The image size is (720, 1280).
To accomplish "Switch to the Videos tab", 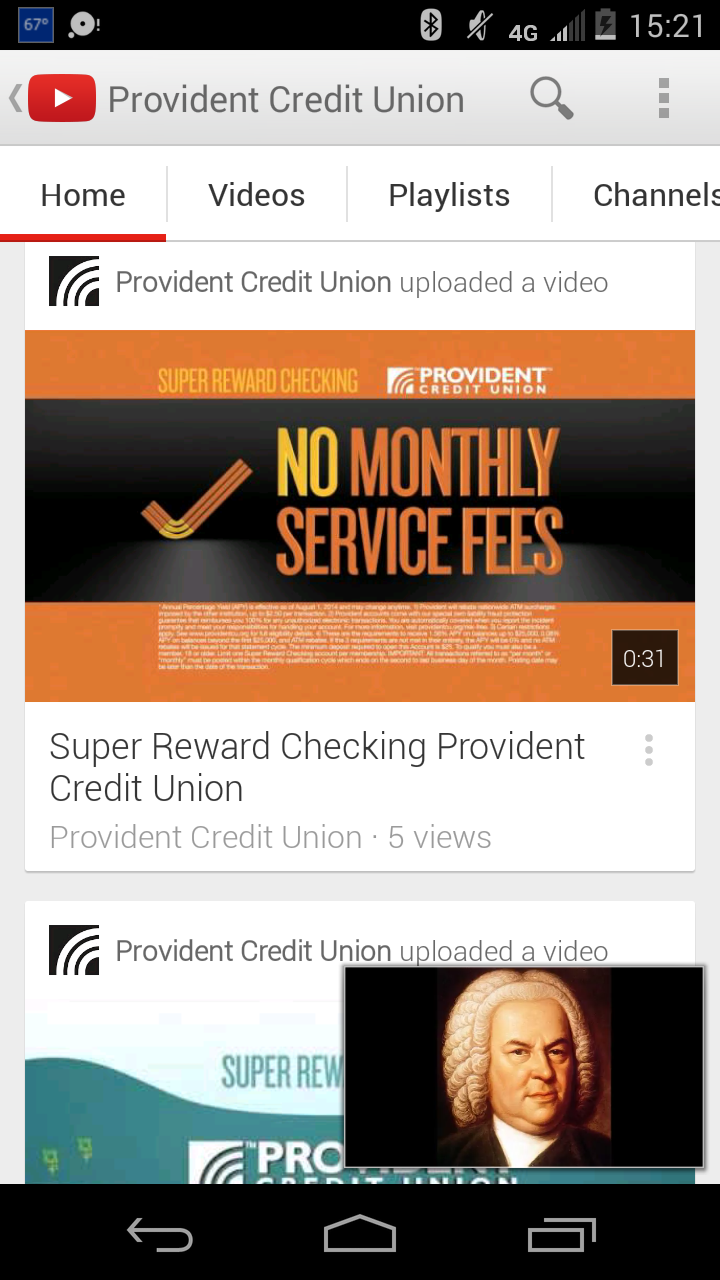I will [x=256, y=195].
